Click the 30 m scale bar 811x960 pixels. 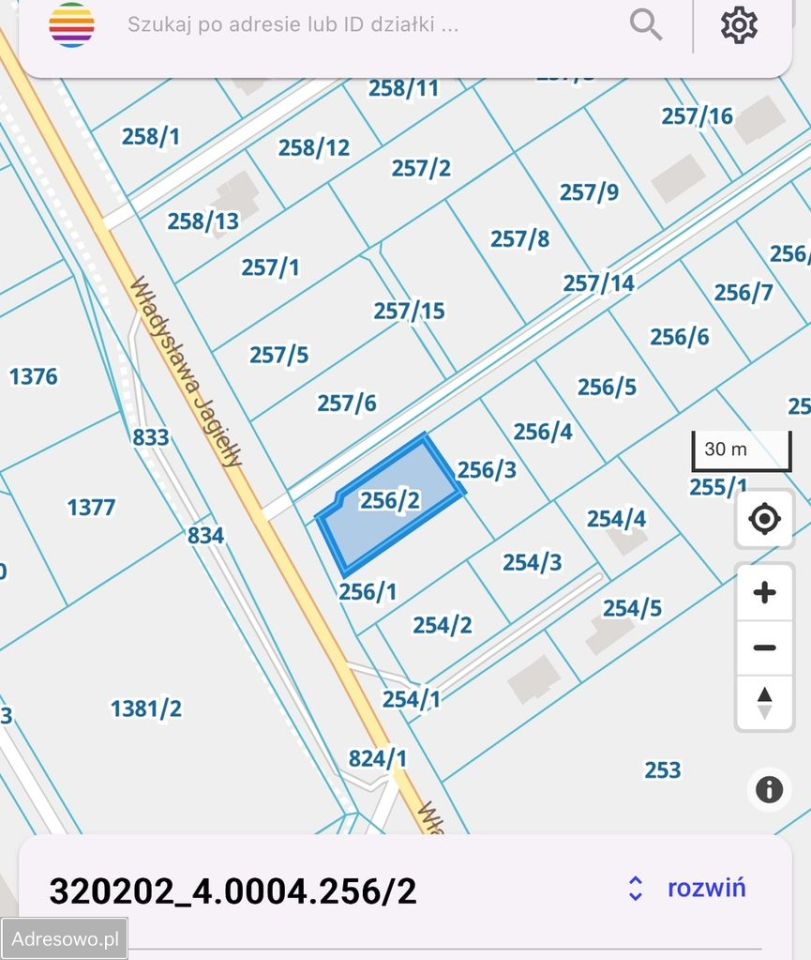740,450
